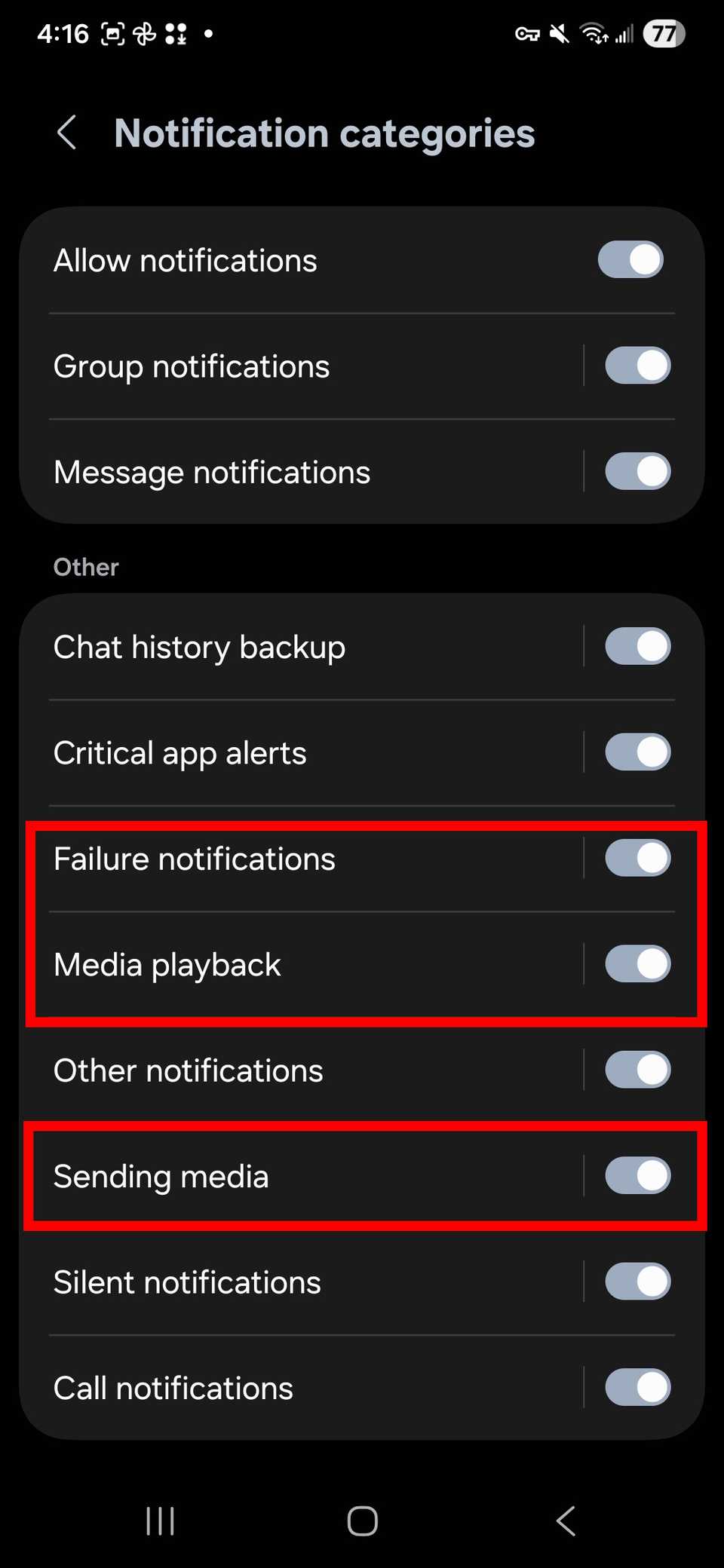This screenshot has width=724, height=1568.
Task: Disable the Allow notifications toggle
Action: coord(630,259)
